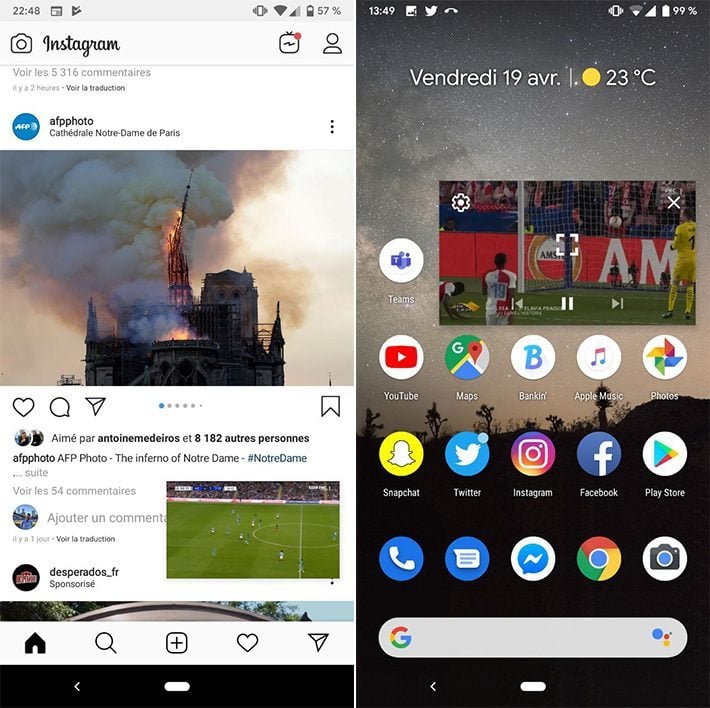
Task: Open the Instagram camera from the top bar
Action: click(21, 44)
